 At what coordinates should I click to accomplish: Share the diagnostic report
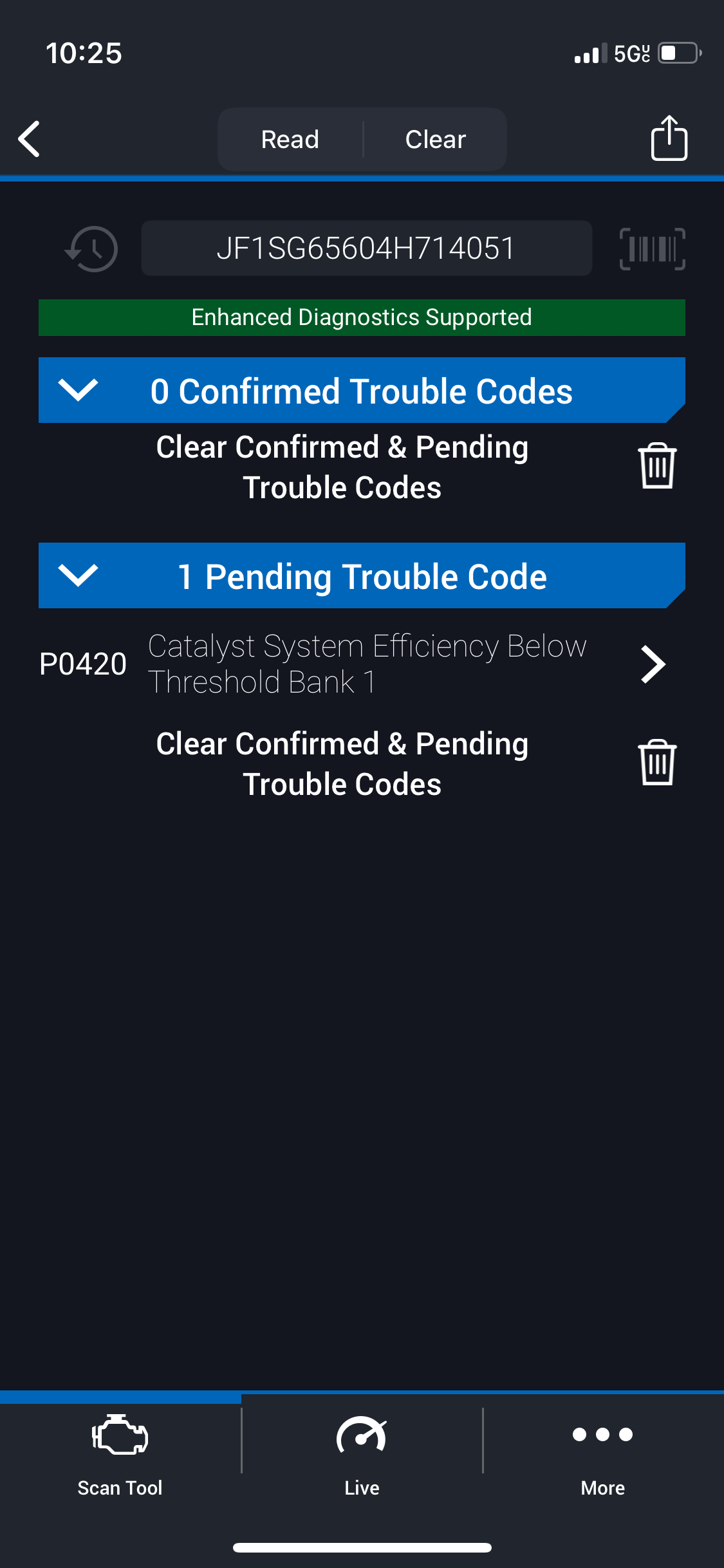(669, 138)
